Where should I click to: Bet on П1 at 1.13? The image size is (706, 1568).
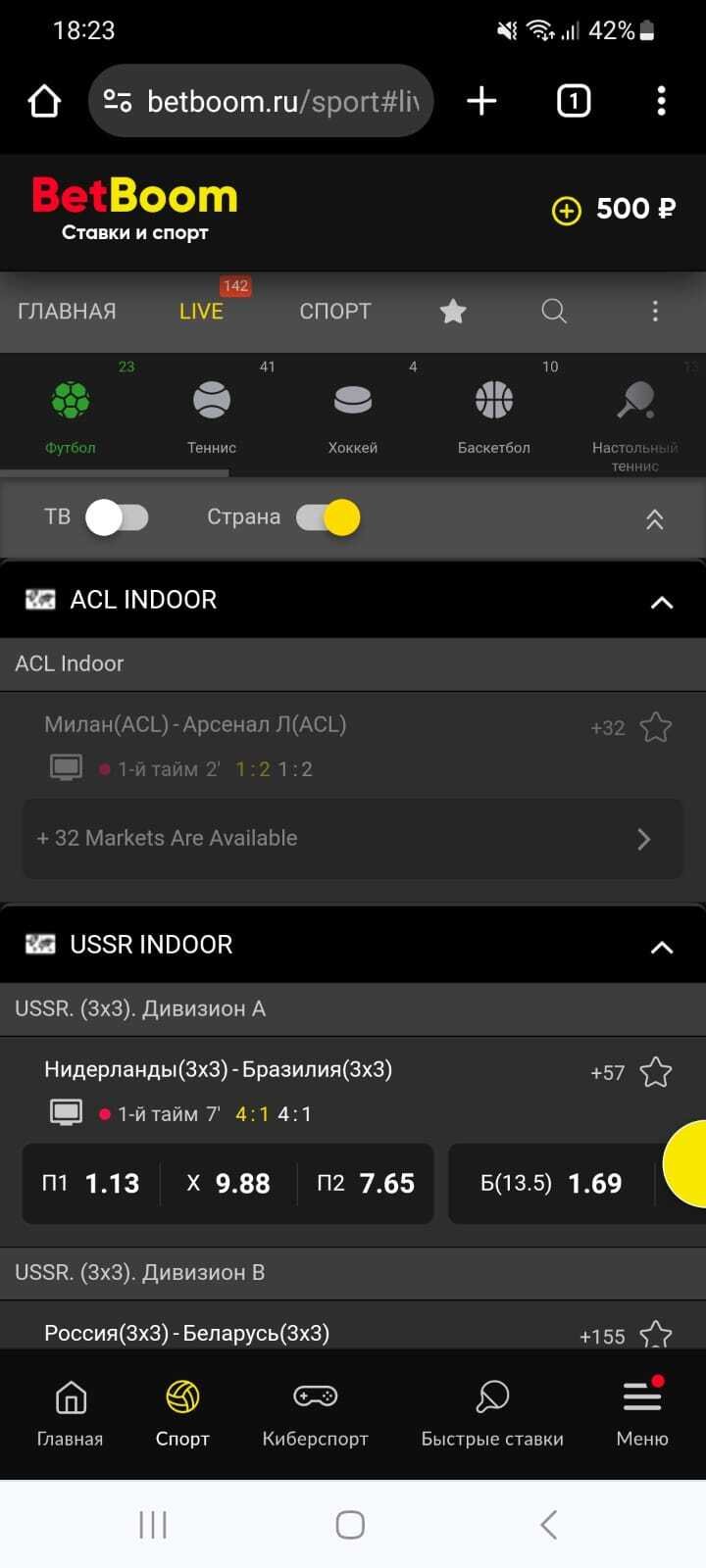coord(91,1184)
